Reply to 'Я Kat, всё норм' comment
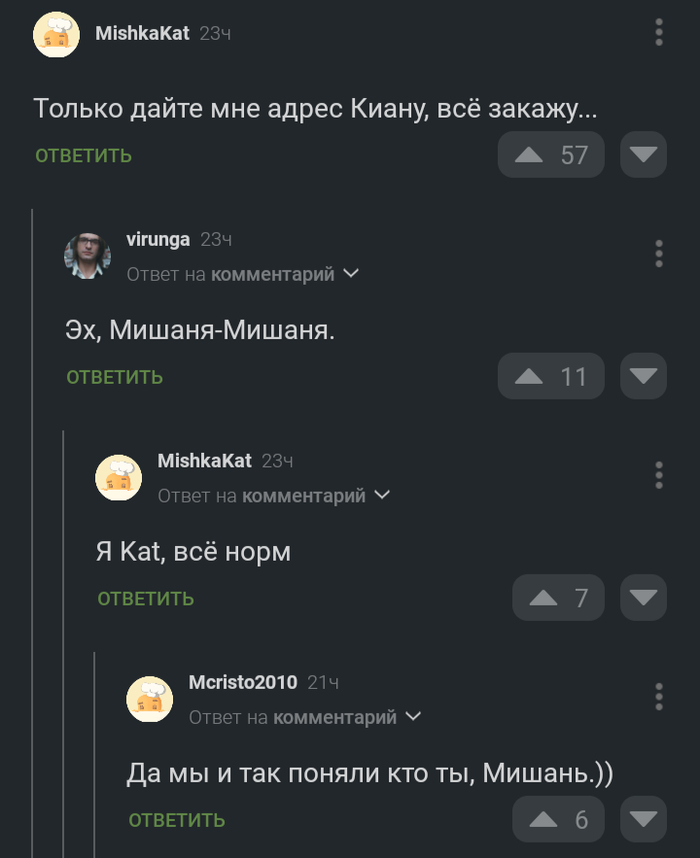This screenshot has height=858, width=700. point(146,599)
